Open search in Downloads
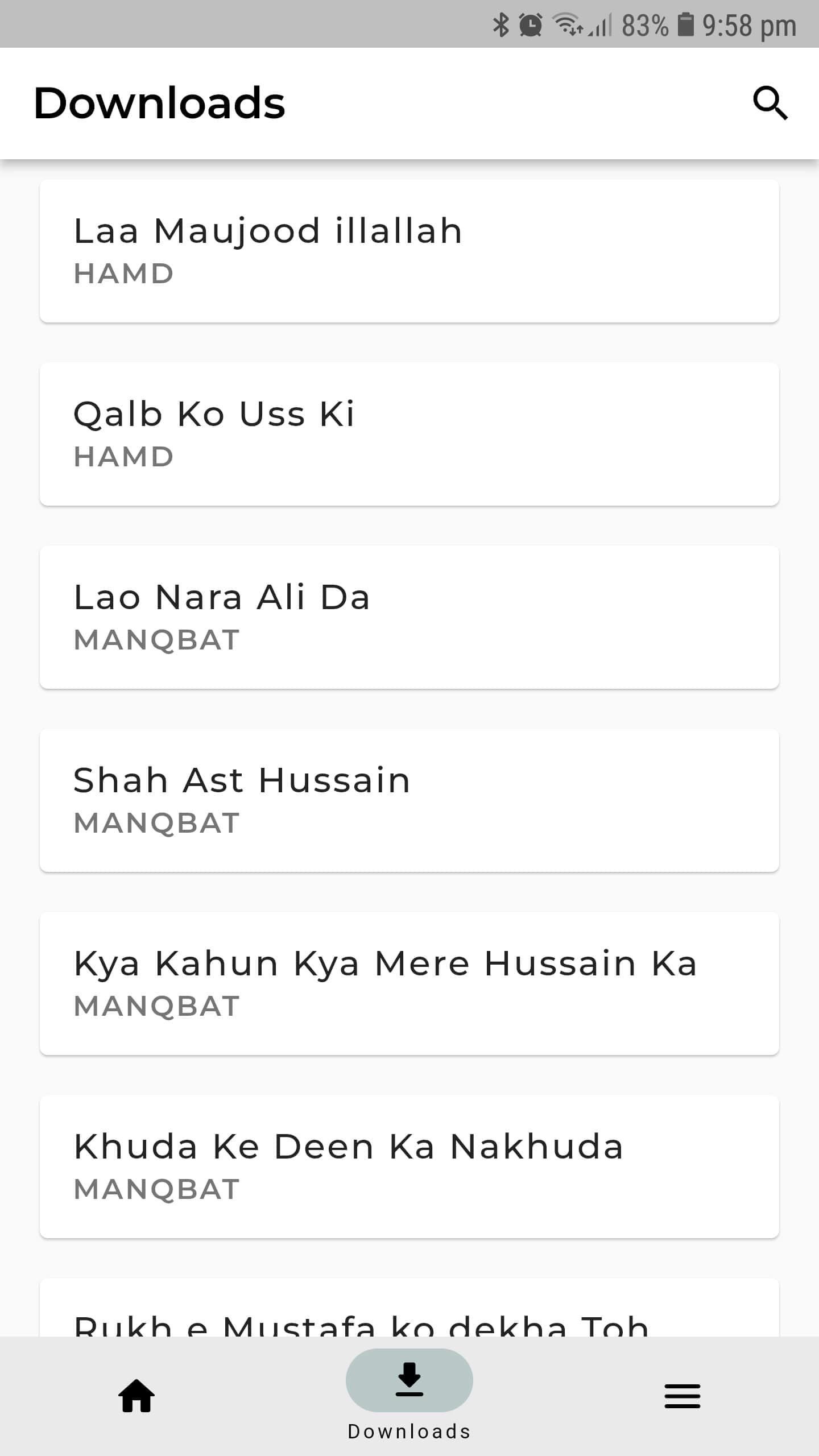This screenshot has width=819, height=1456. pyautogui.click(x=770, y=104)
